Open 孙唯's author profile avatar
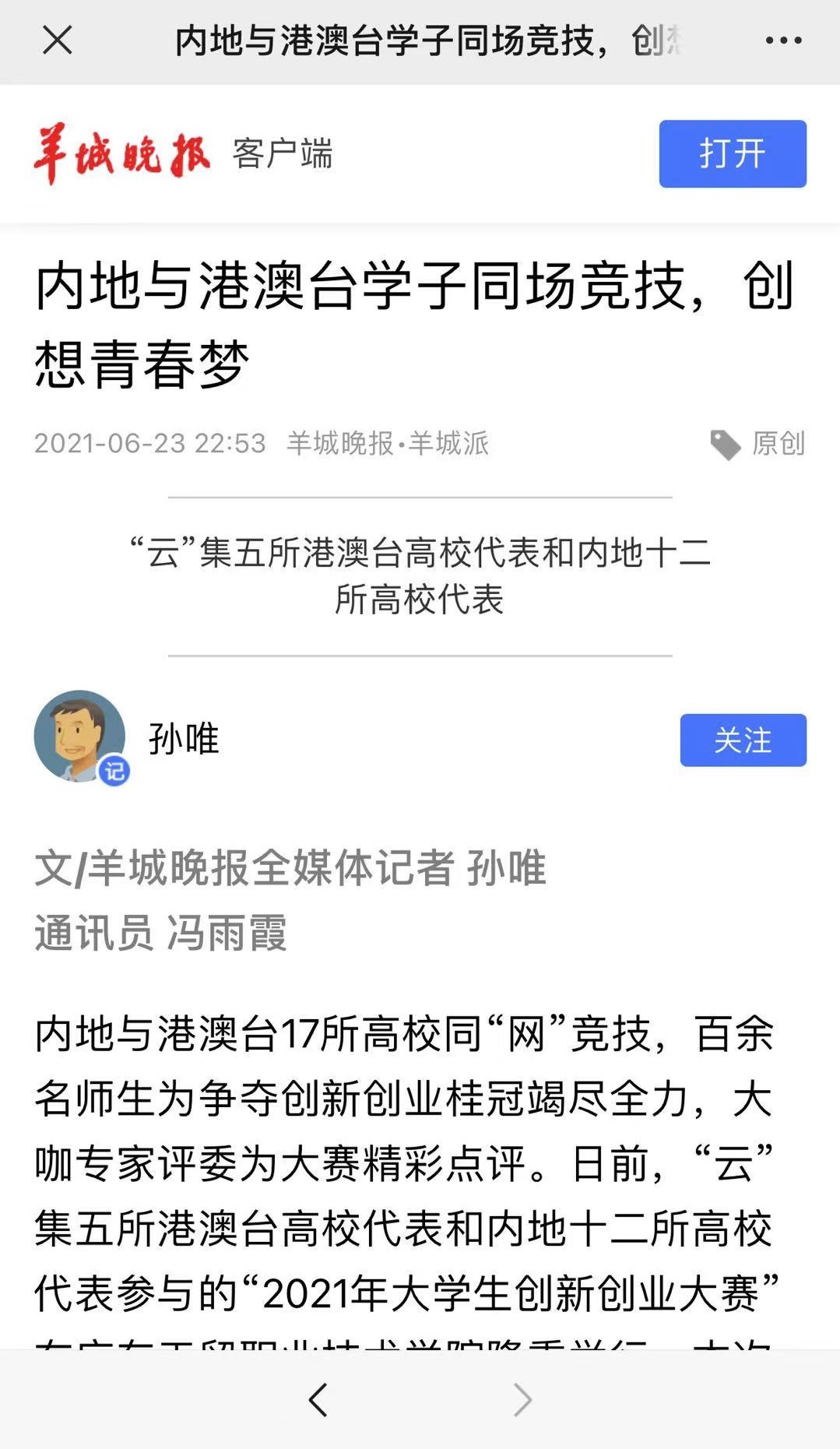 79,737
